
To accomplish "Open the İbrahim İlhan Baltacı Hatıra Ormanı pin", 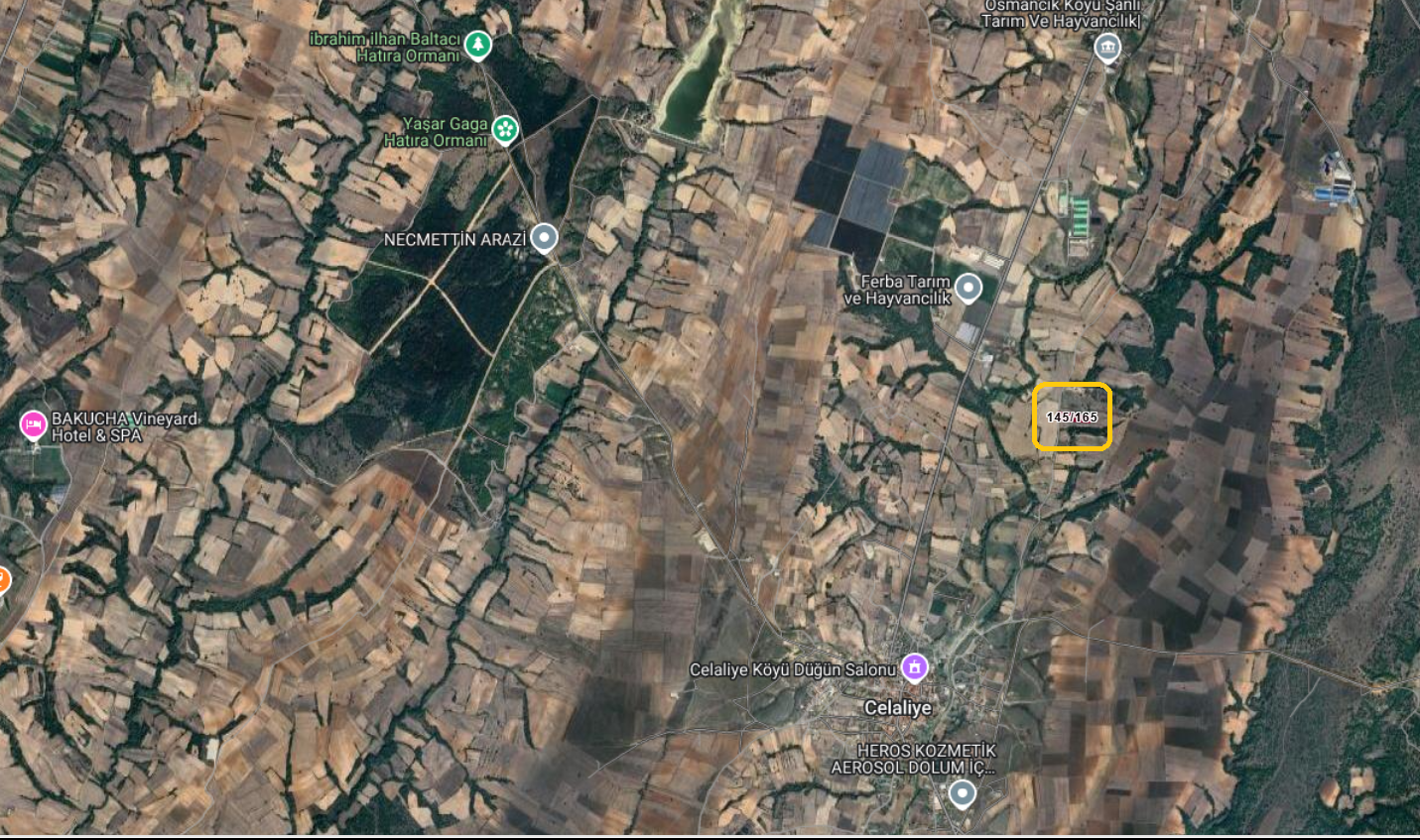I will coord(478,45).
